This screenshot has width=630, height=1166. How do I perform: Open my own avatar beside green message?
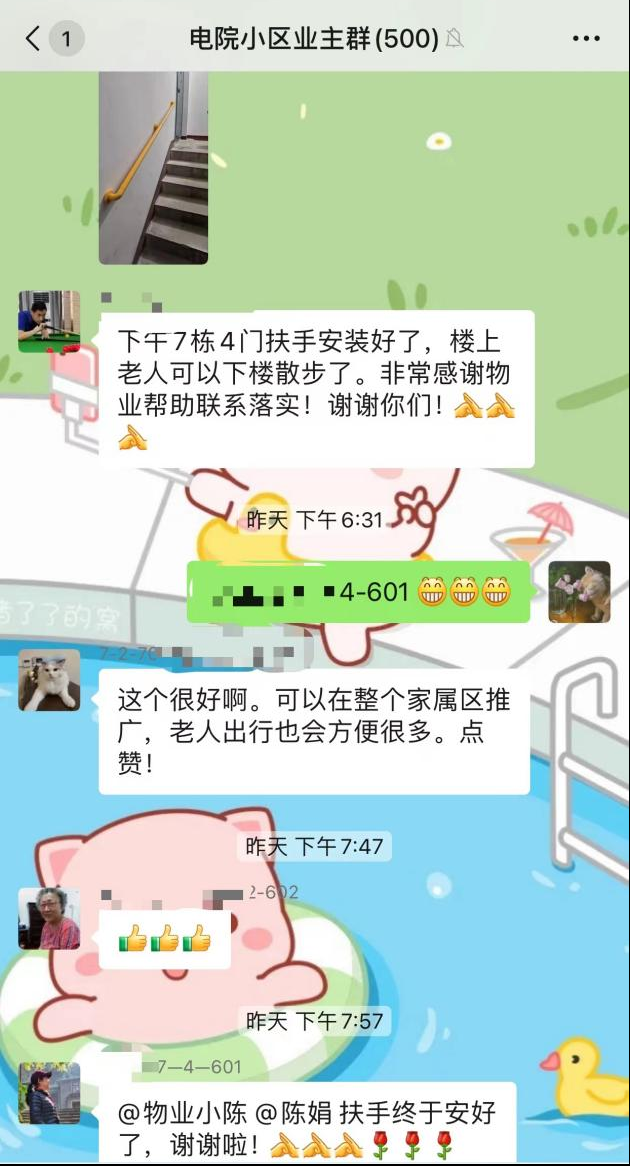pos(579,592)
